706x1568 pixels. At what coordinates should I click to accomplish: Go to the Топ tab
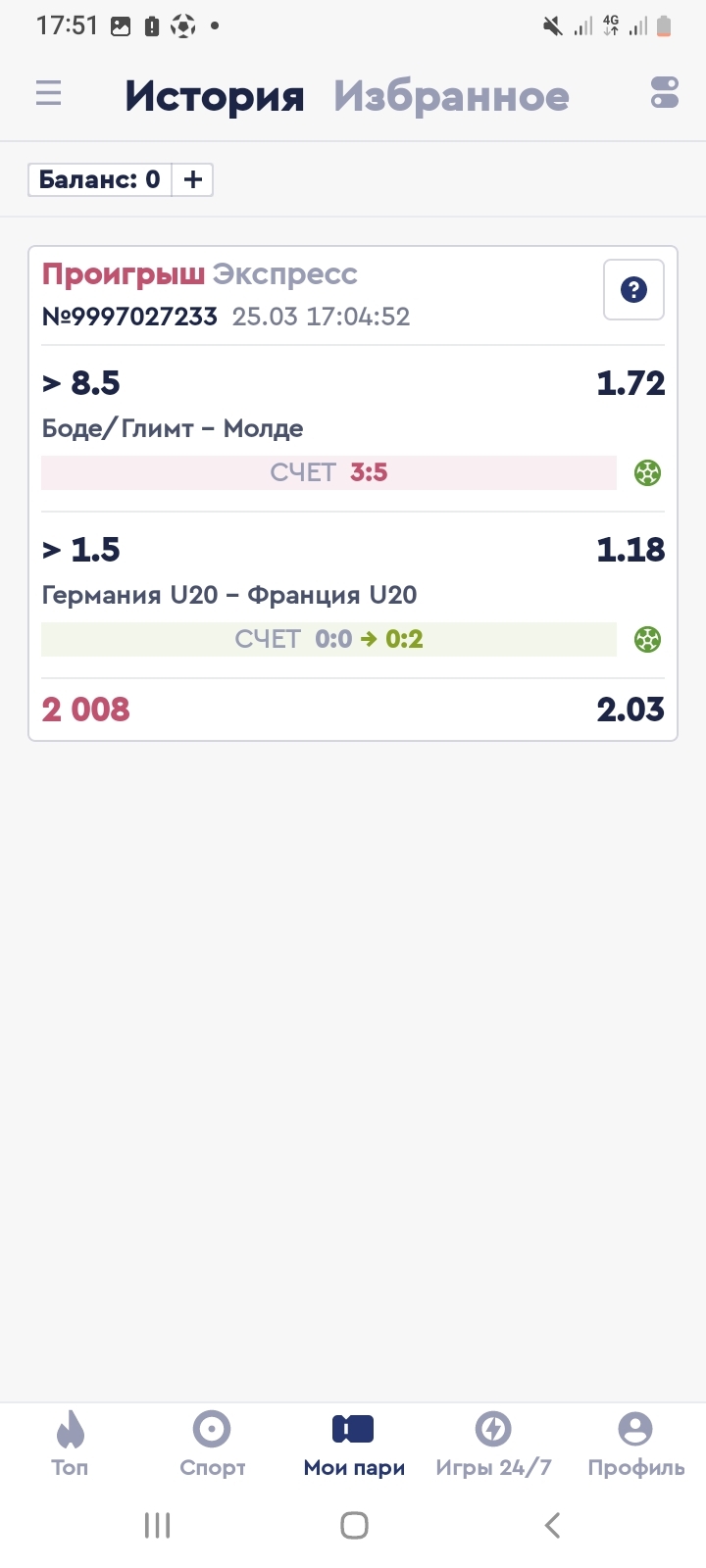point(70,1444)
